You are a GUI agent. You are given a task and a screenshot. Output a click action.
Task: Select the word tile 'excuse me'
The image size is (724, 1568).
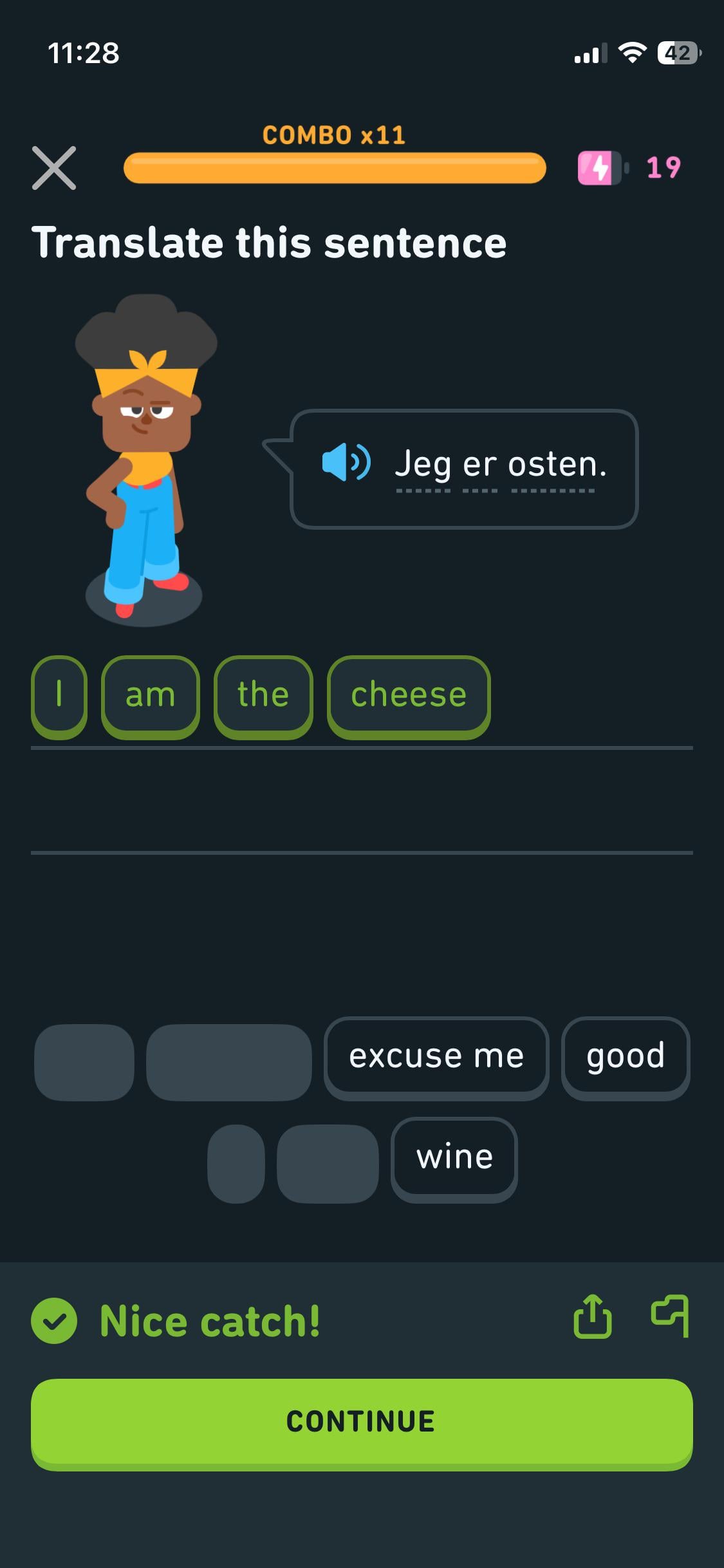point(436,1058)
